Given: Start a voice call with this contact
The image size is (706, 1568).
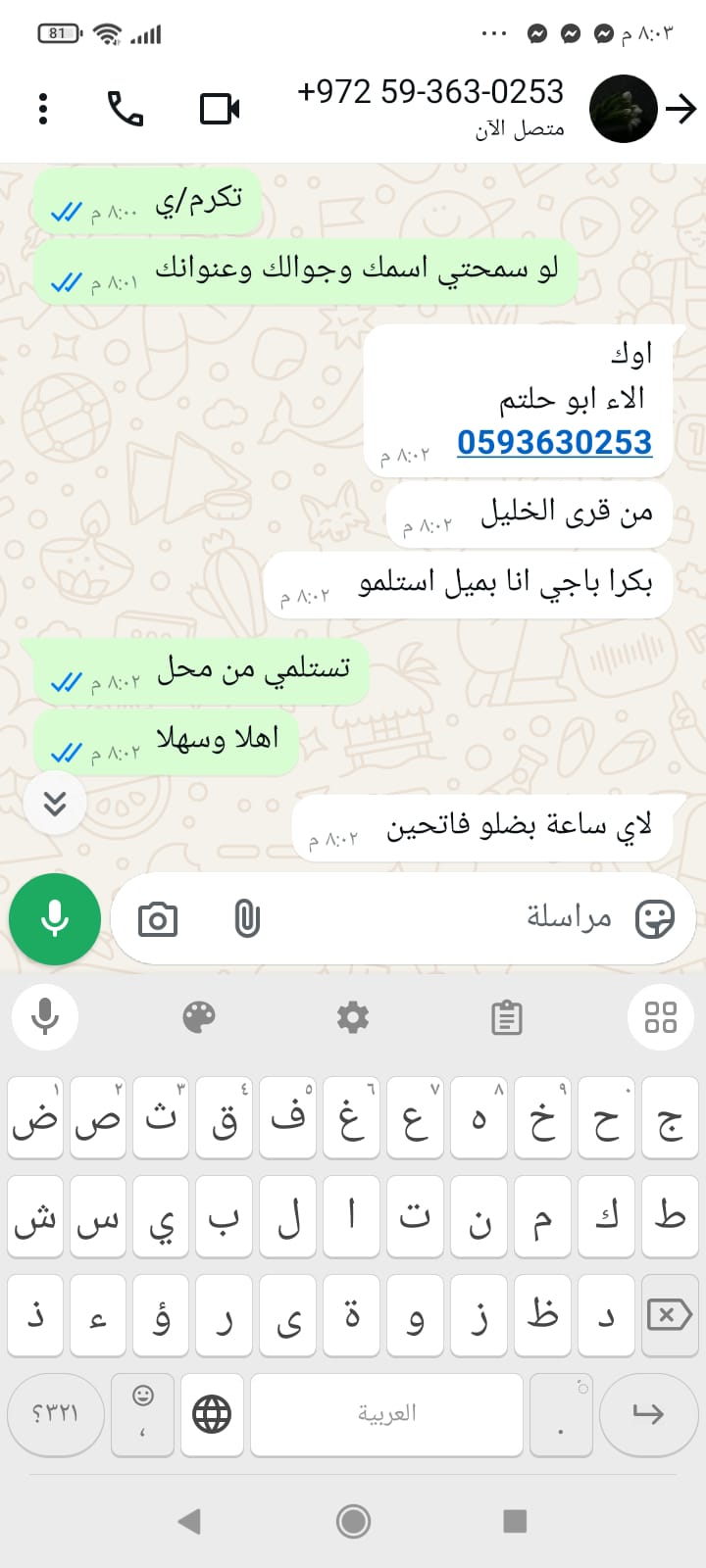Looking at the screenshot, I should tap(125, 109).
